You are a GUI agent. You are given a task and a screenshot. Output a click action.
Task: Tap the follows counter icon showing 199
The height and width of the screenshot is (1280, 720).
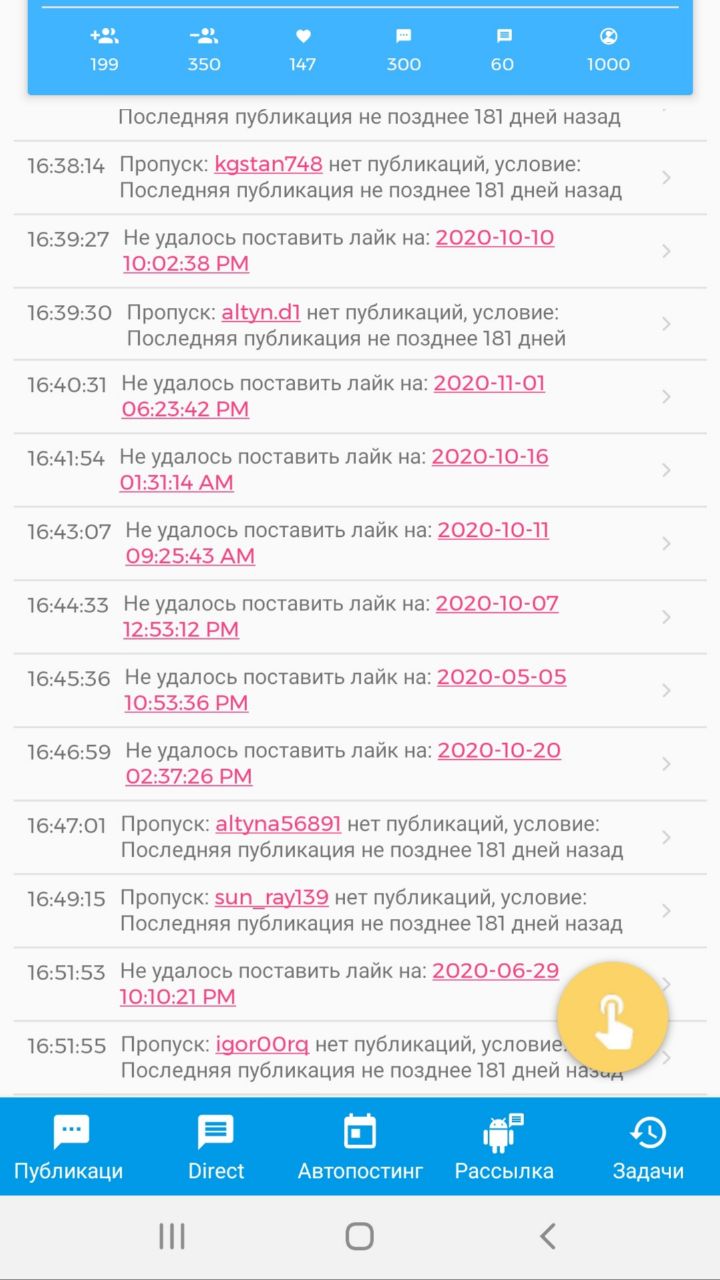pos(104,37)
